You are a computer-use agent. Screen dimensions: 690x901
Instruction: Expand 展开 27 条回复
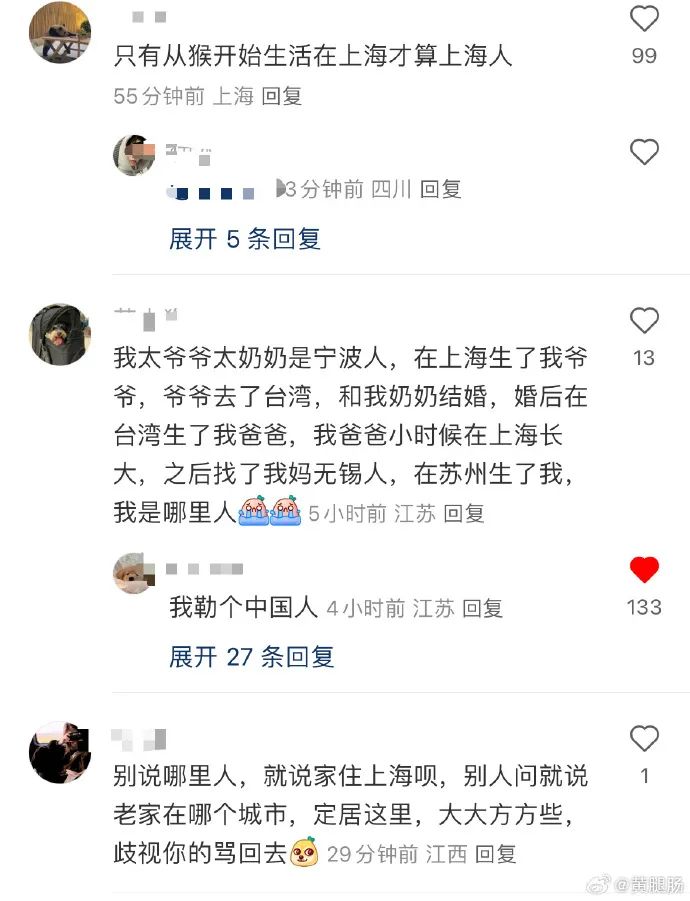[252, 656]
